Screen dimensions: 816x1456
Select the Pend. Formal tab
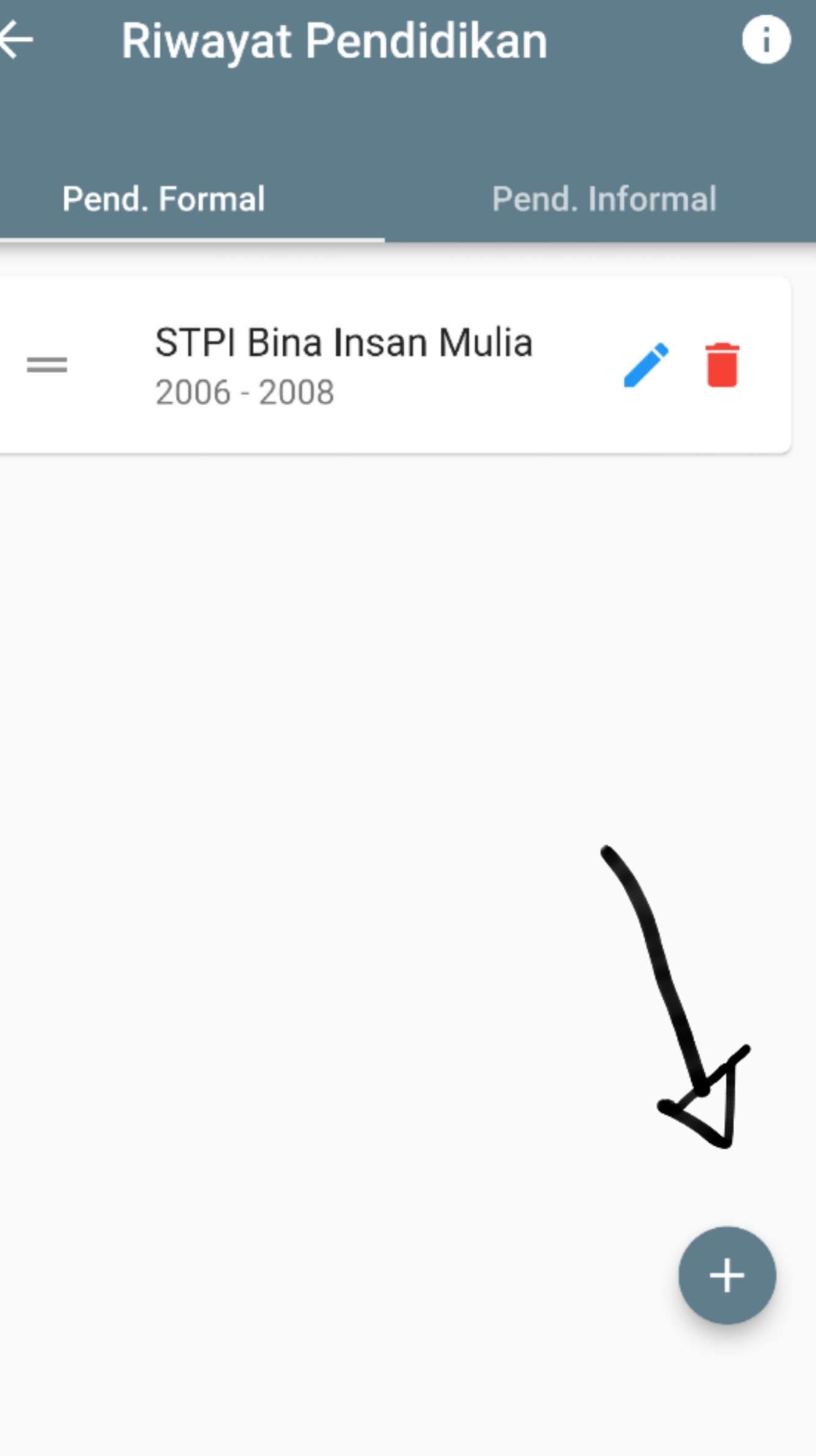pos(164,200)
